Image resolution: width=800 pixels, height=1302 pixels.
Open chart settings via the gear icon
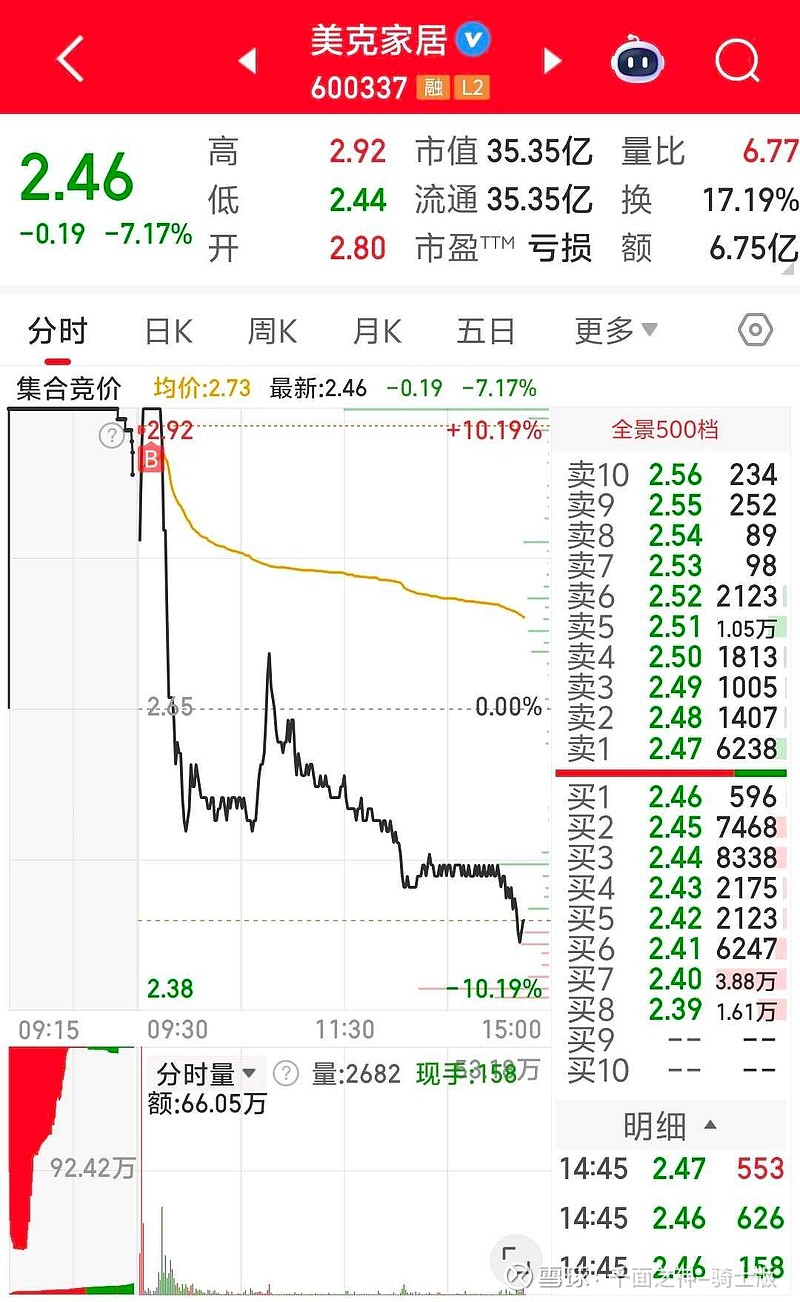coord(755,329)
